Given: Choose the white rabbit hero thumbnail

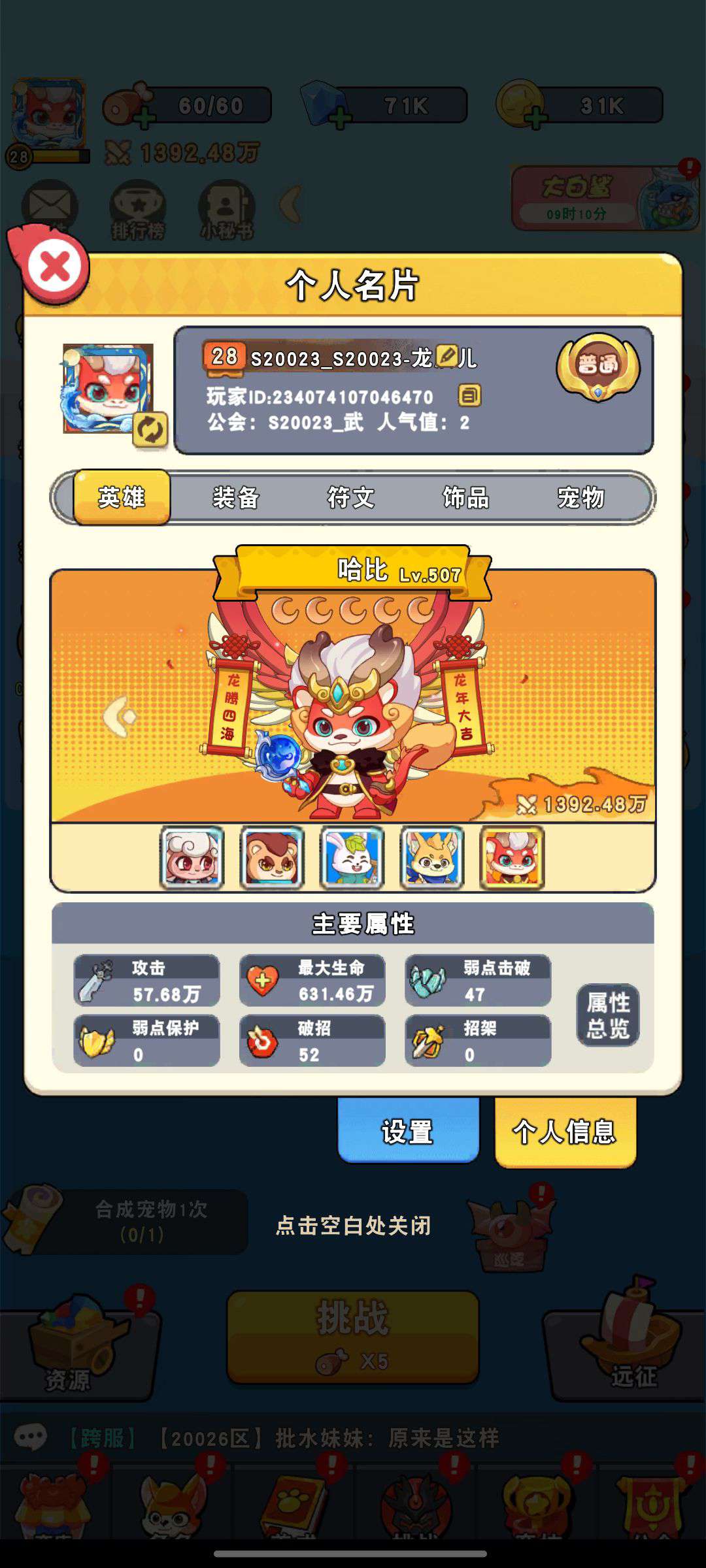Looking at the screenshot, I should tap(352, 858).
